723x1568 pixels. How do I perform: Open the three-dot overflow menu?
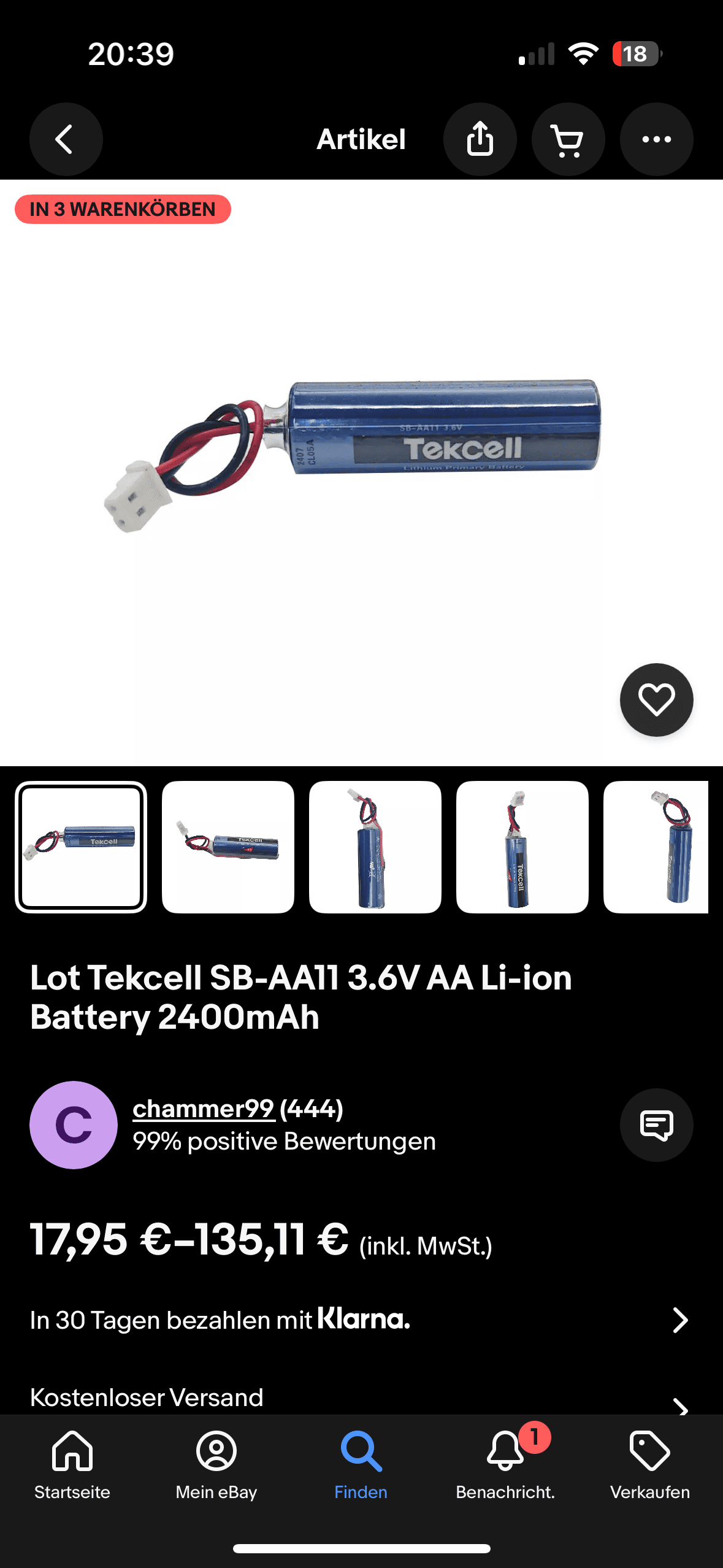[656, 139]
